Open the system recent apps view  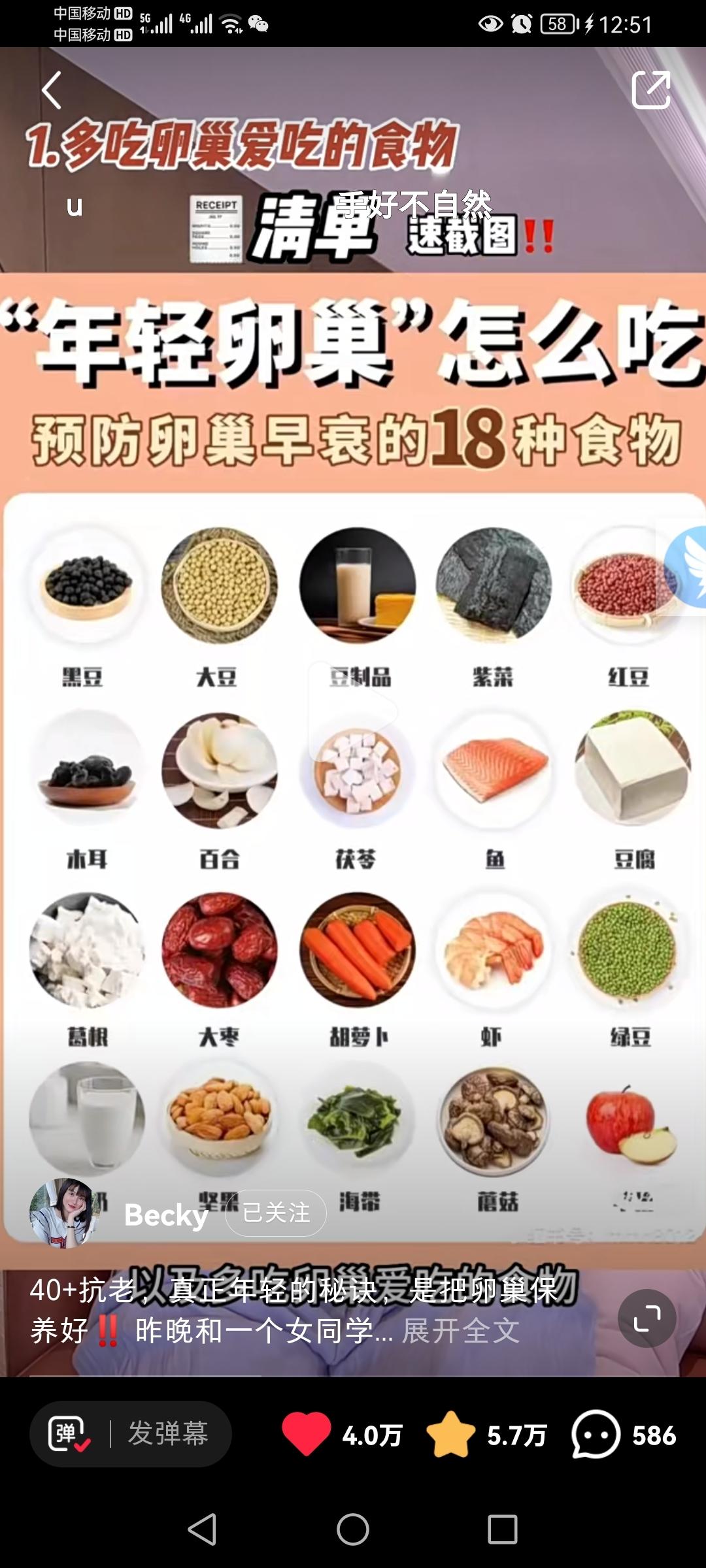503,1529
